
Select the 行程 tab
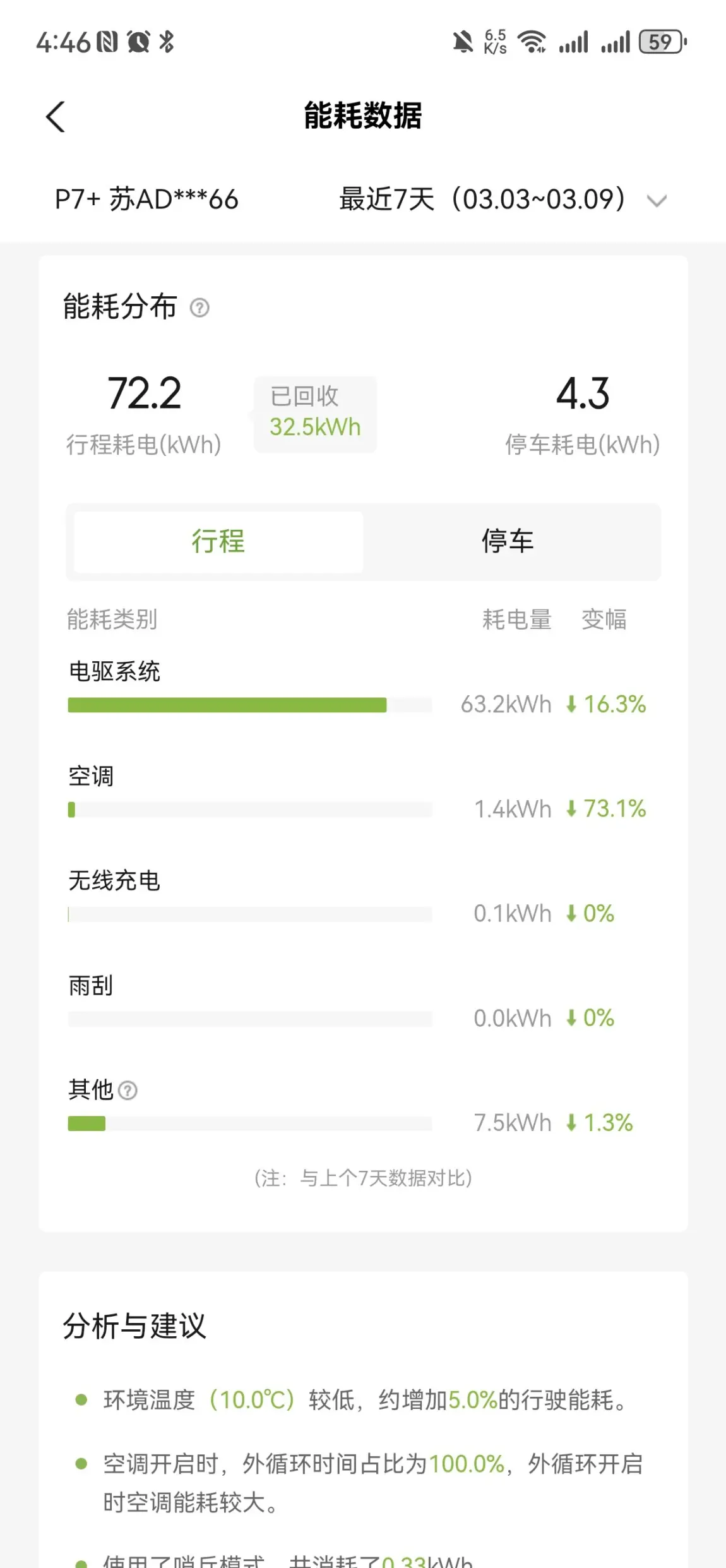pos(218,541)
